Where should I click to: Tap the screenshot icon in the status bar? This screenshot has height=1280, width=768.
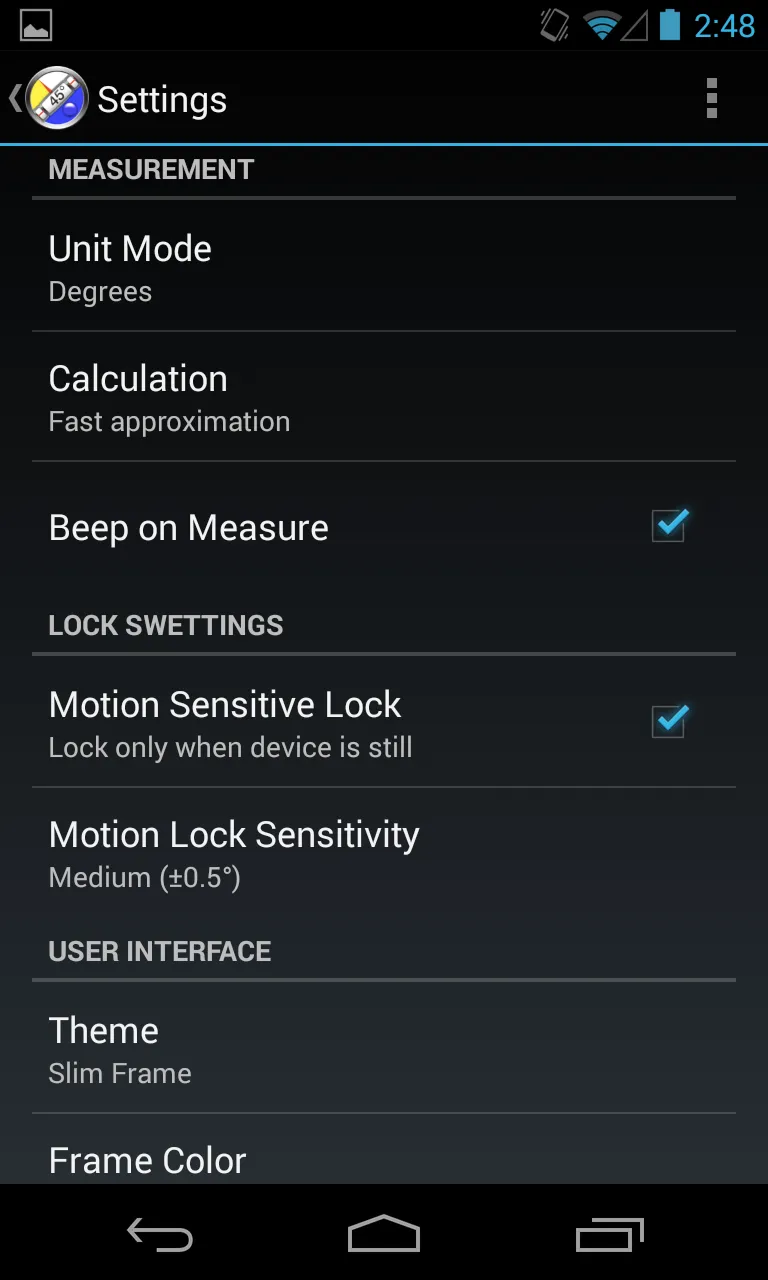pyautogui.click(x=36, y=24)
